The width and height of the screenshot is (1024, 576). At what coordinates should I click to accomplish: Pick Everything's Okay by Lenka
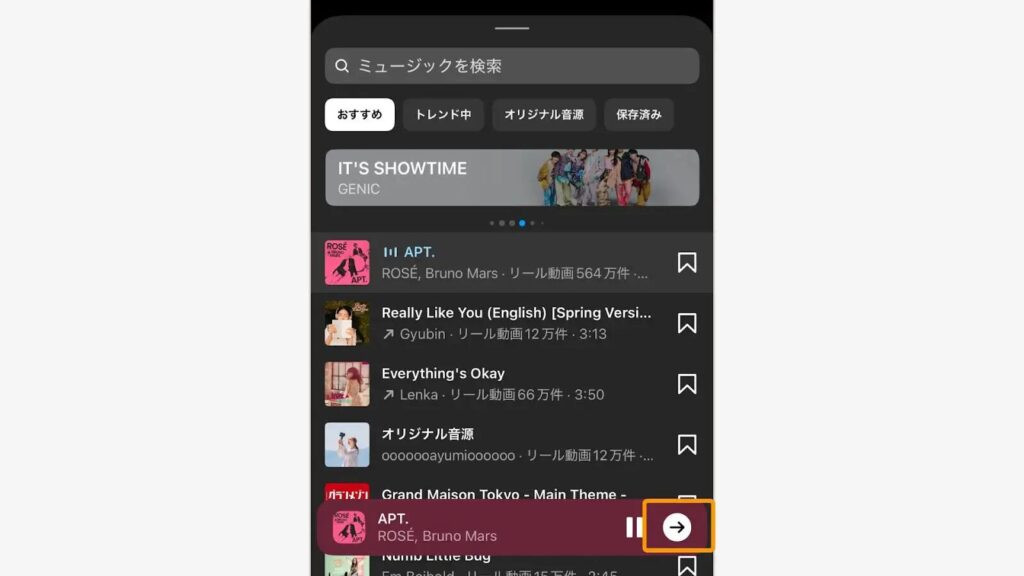pyautogui.click(x=500, y=384)
